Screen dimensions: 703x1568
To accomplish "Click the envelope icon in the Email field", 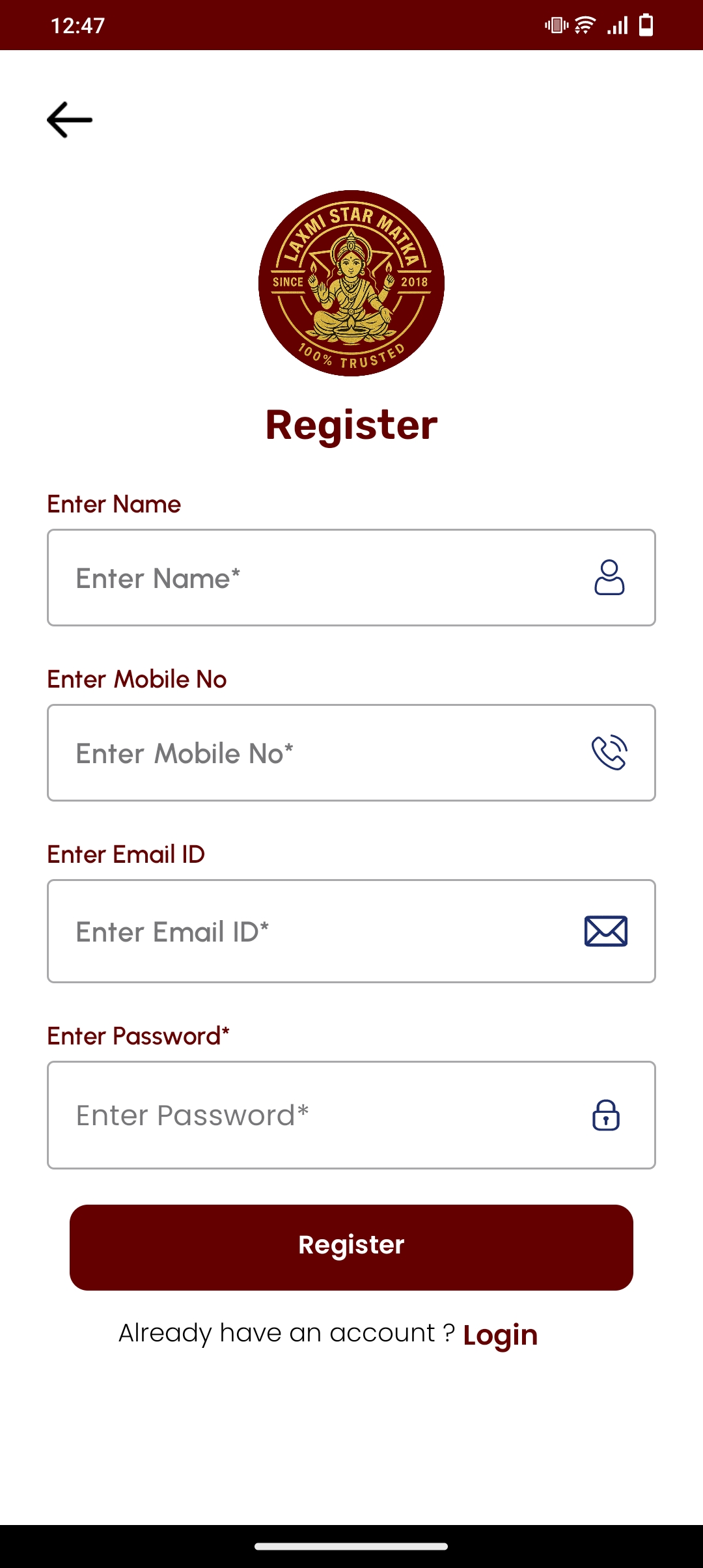I will tap(605, 931).
